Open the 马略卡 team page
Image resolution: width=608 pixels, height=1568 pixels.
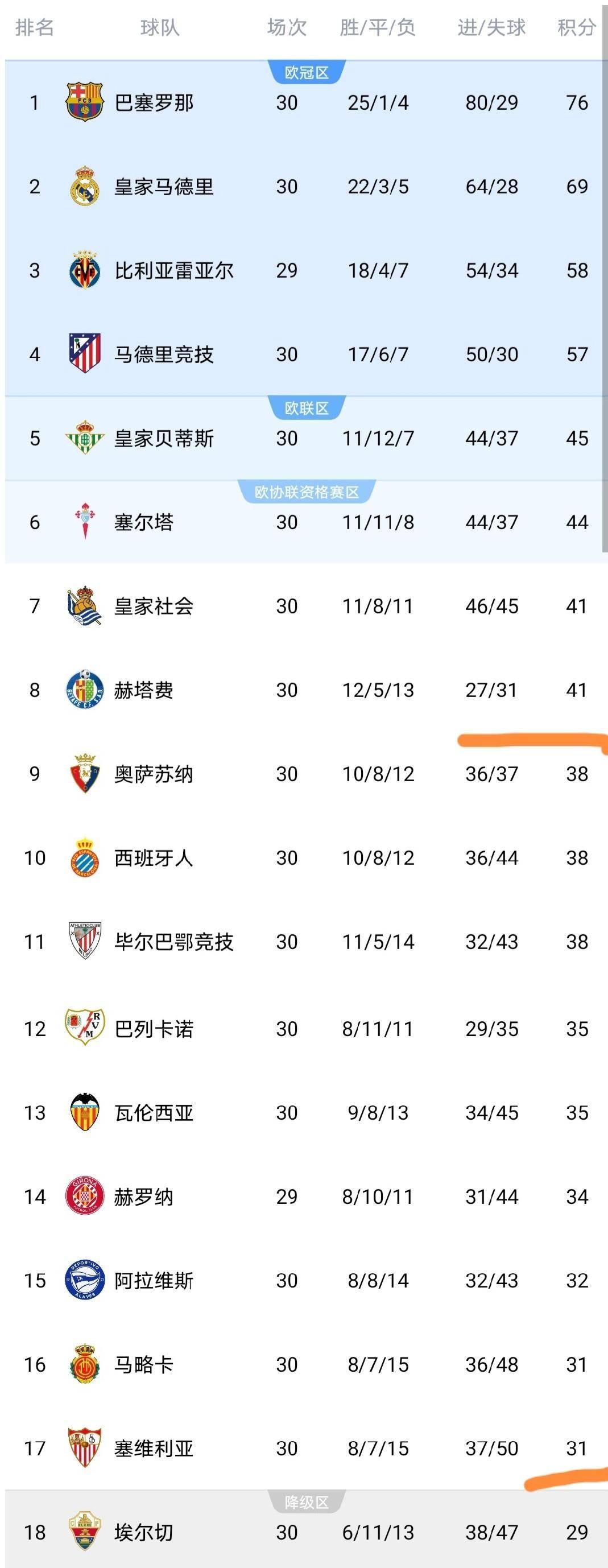(144, 1366)
